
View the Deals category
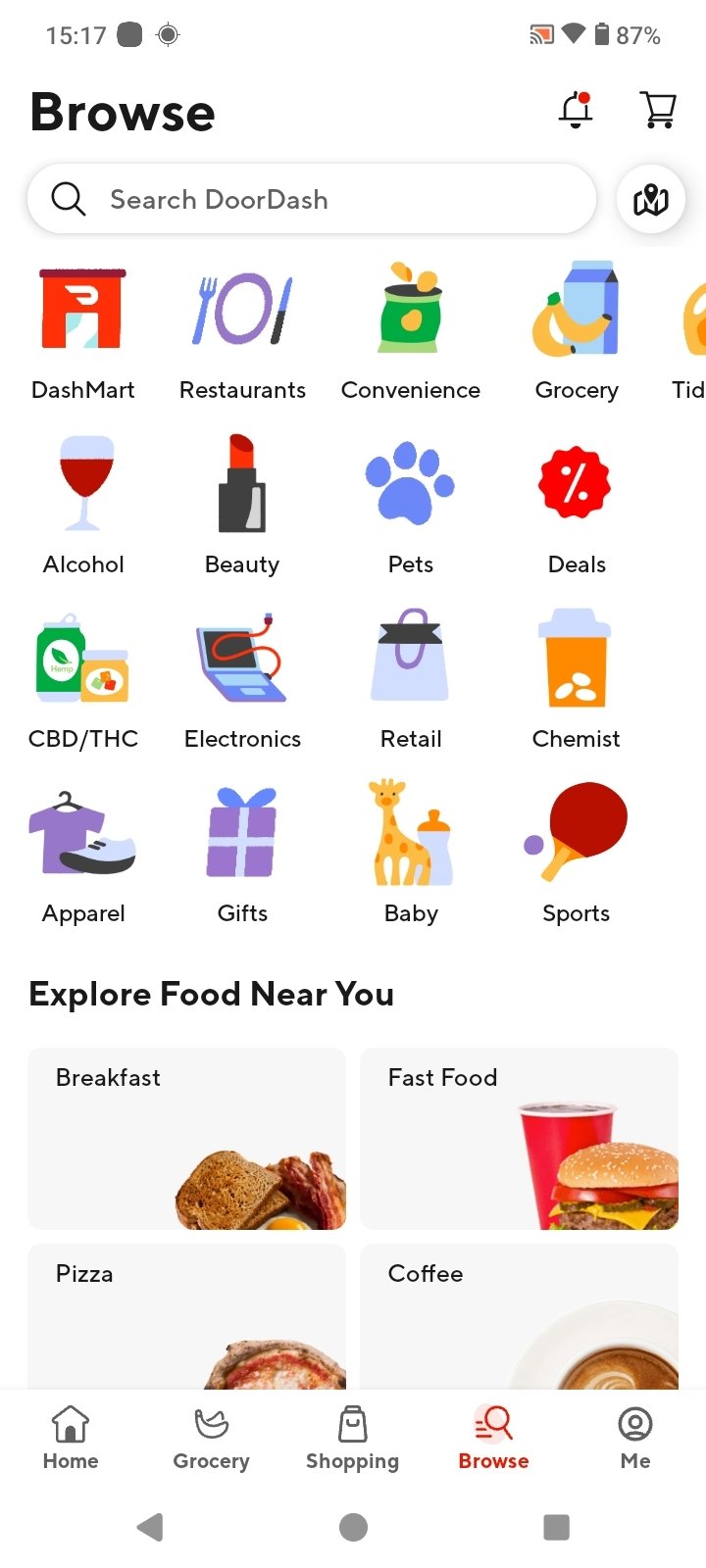[577, 506]
